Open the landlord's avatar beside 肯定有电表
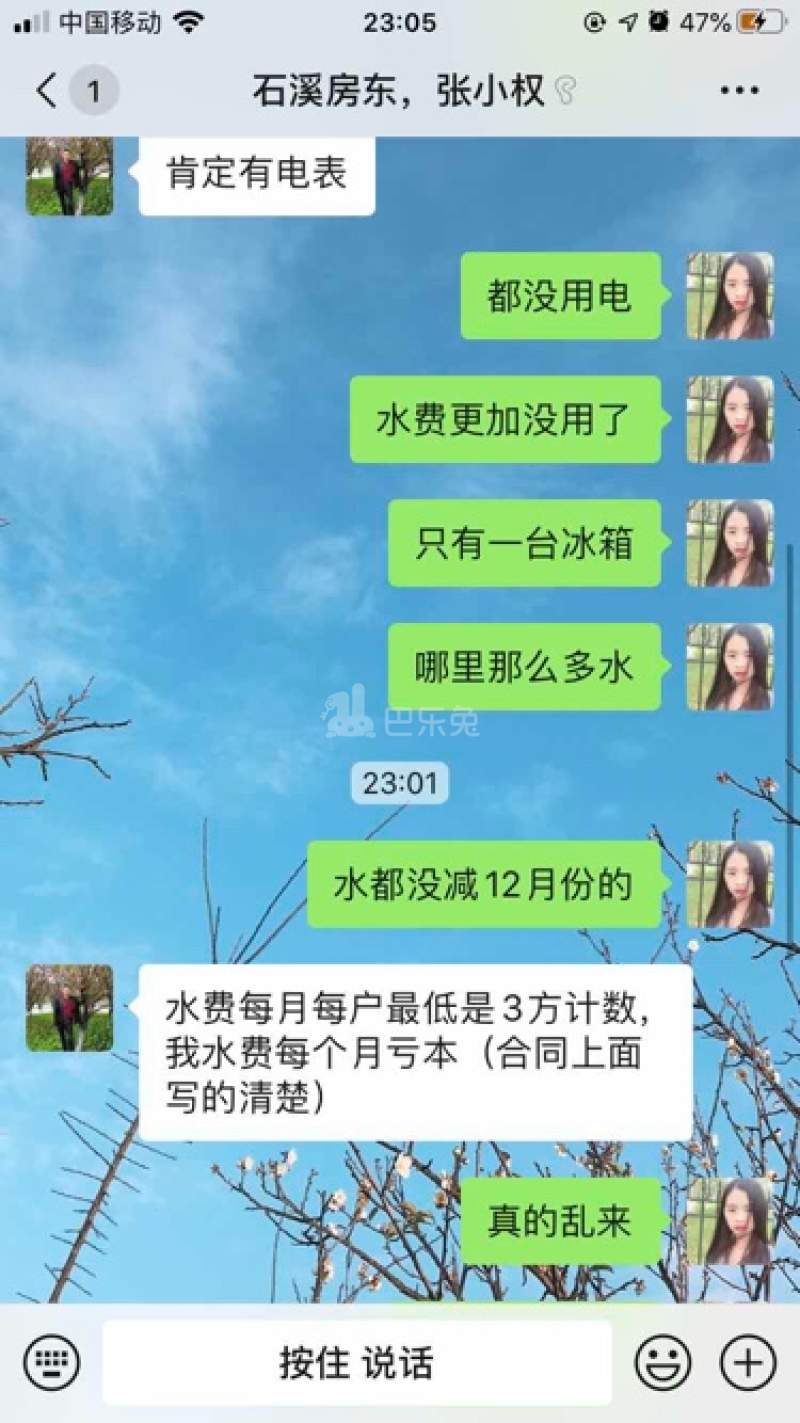 tap(69, 177)
